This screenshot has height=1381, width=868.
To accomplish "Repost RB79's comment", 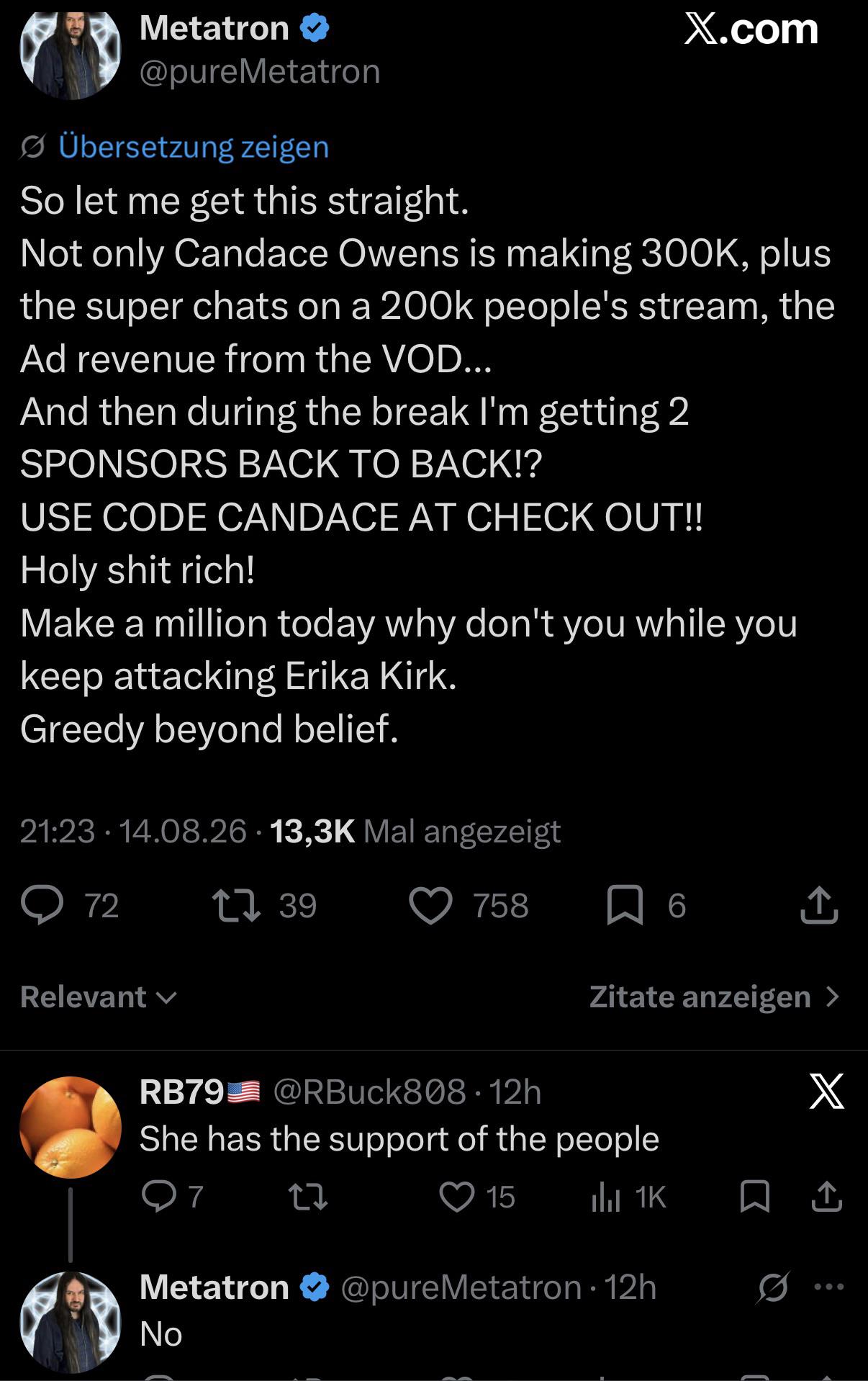I will pyautogui.click(x=308, y=1197).
